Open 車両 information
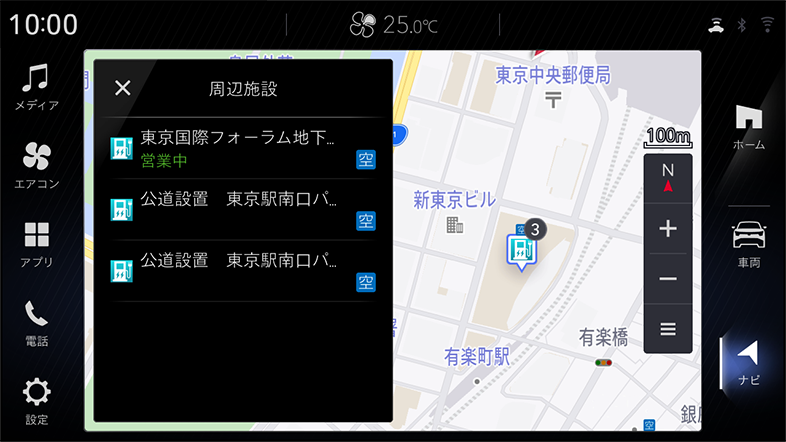 tap(749, 244)
